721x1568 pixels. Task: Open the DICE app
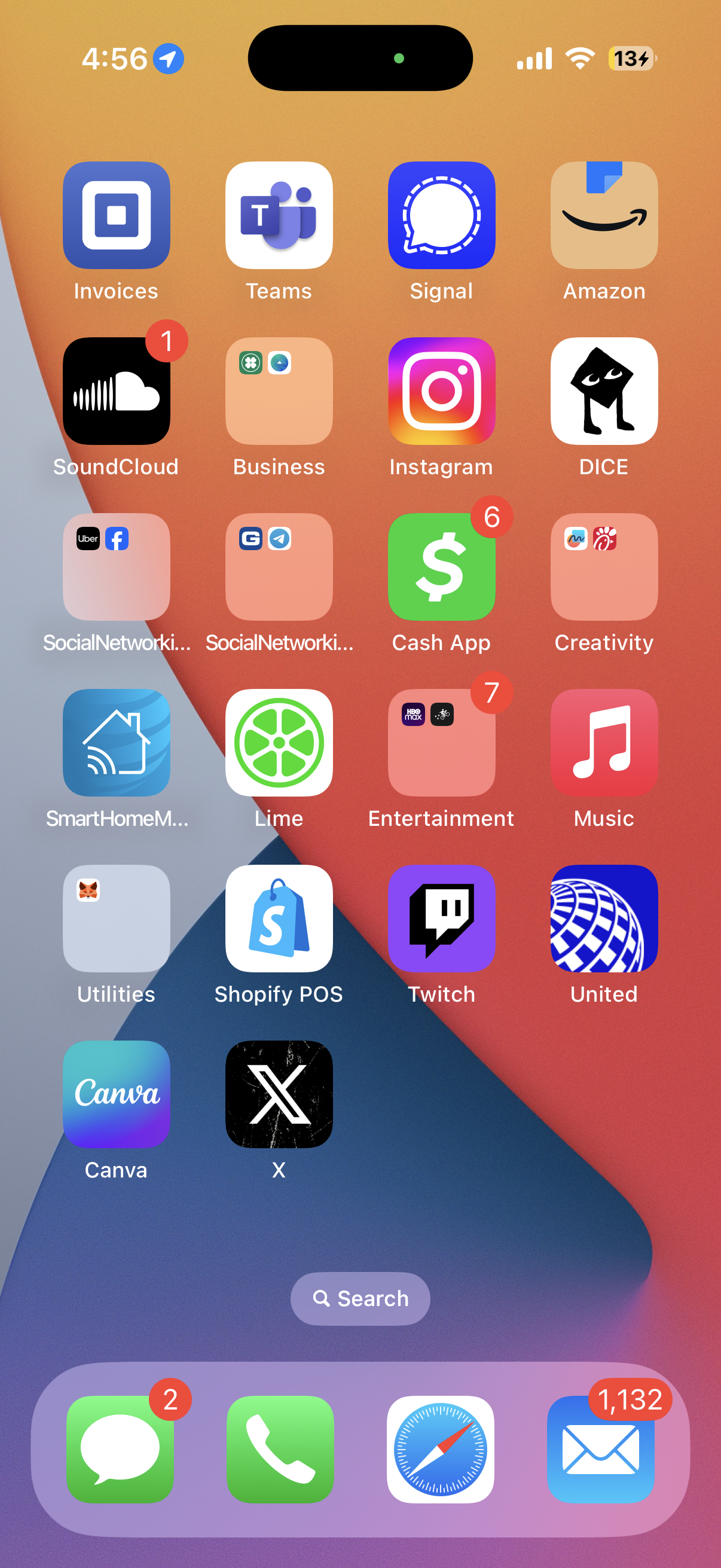604,391
